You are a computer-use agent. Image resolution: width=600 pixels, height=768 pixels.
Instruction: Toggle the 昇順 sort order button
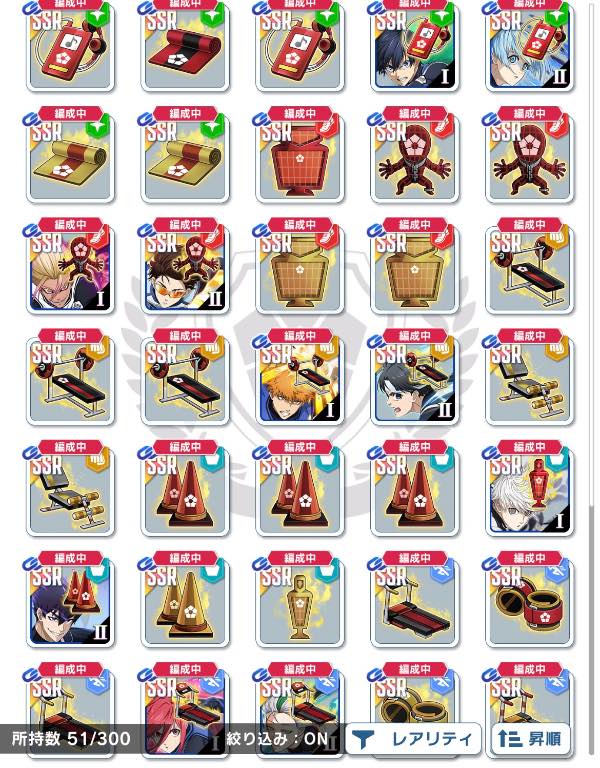[x=530, y=740]
